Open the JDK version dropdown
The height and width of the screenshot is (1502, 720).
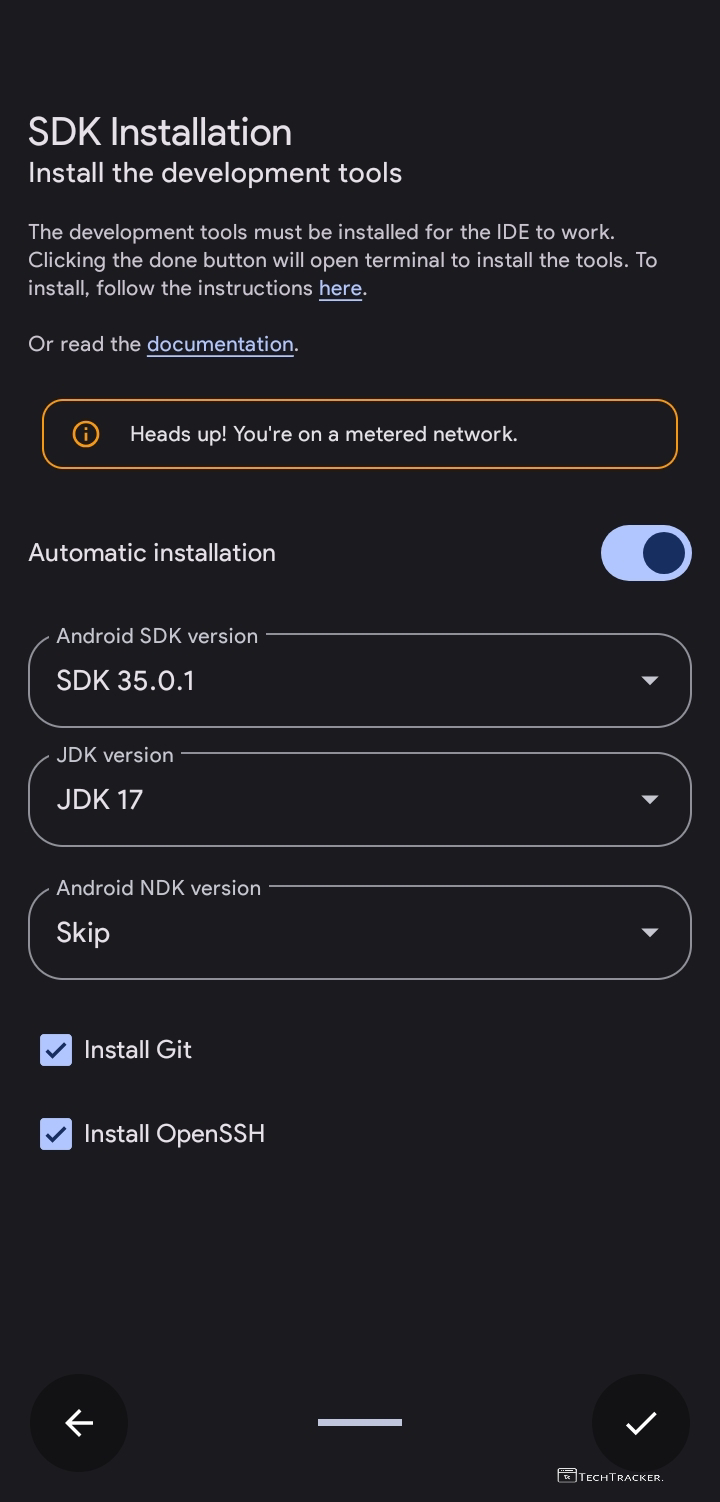(360, 800)
